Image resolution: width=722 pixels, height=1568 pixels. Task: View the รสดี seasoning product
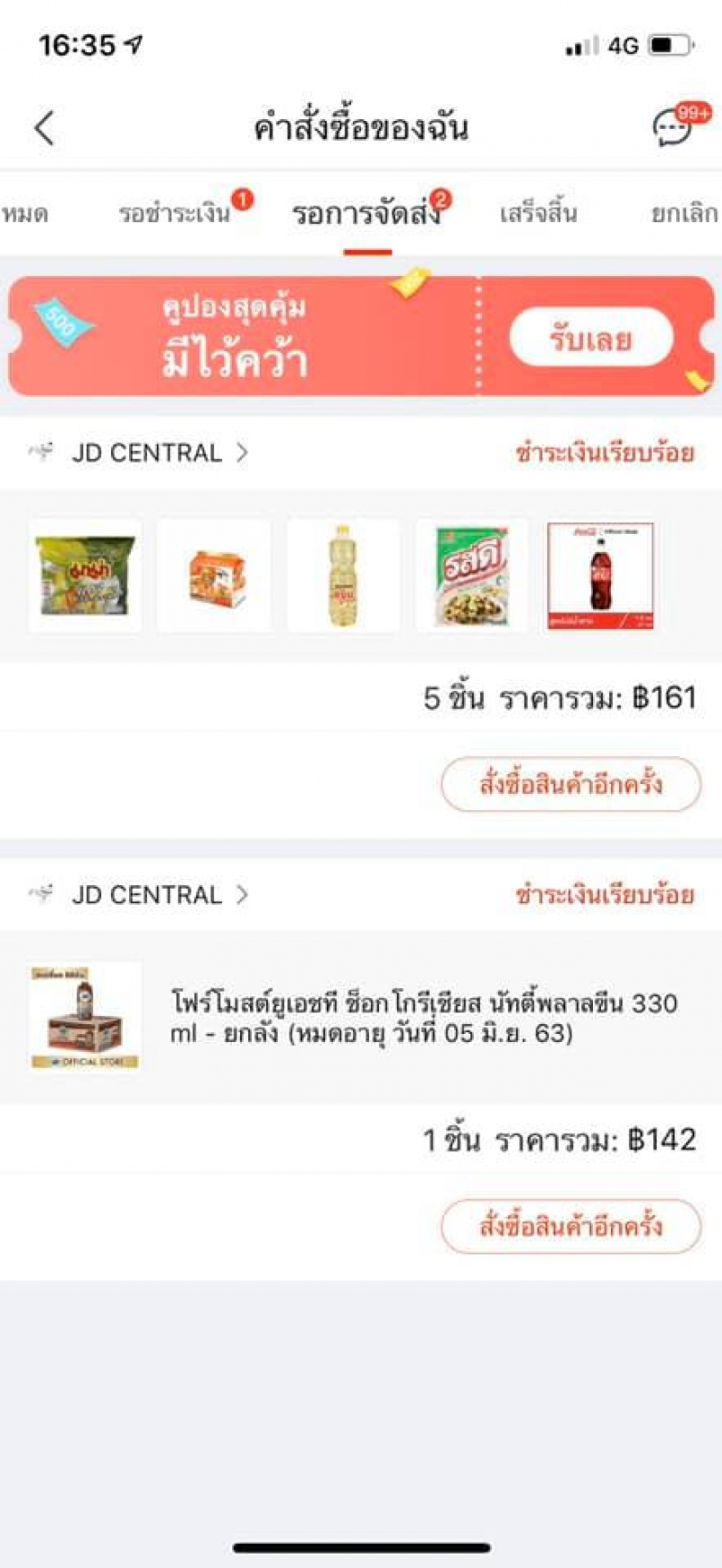click(x=472, y=576)
